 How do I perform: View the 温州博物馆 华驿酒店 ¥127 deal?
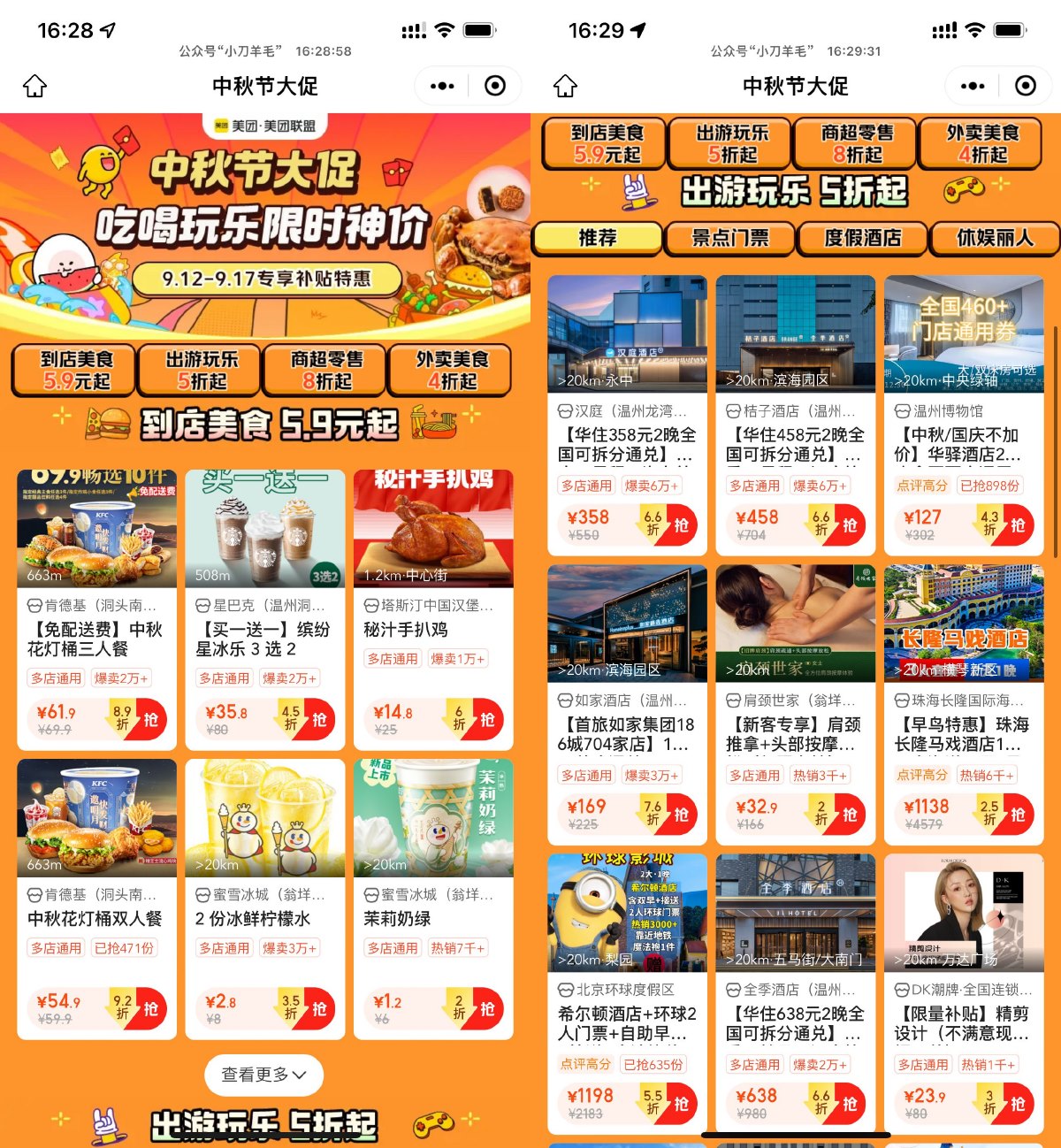(x=964, y=445)
